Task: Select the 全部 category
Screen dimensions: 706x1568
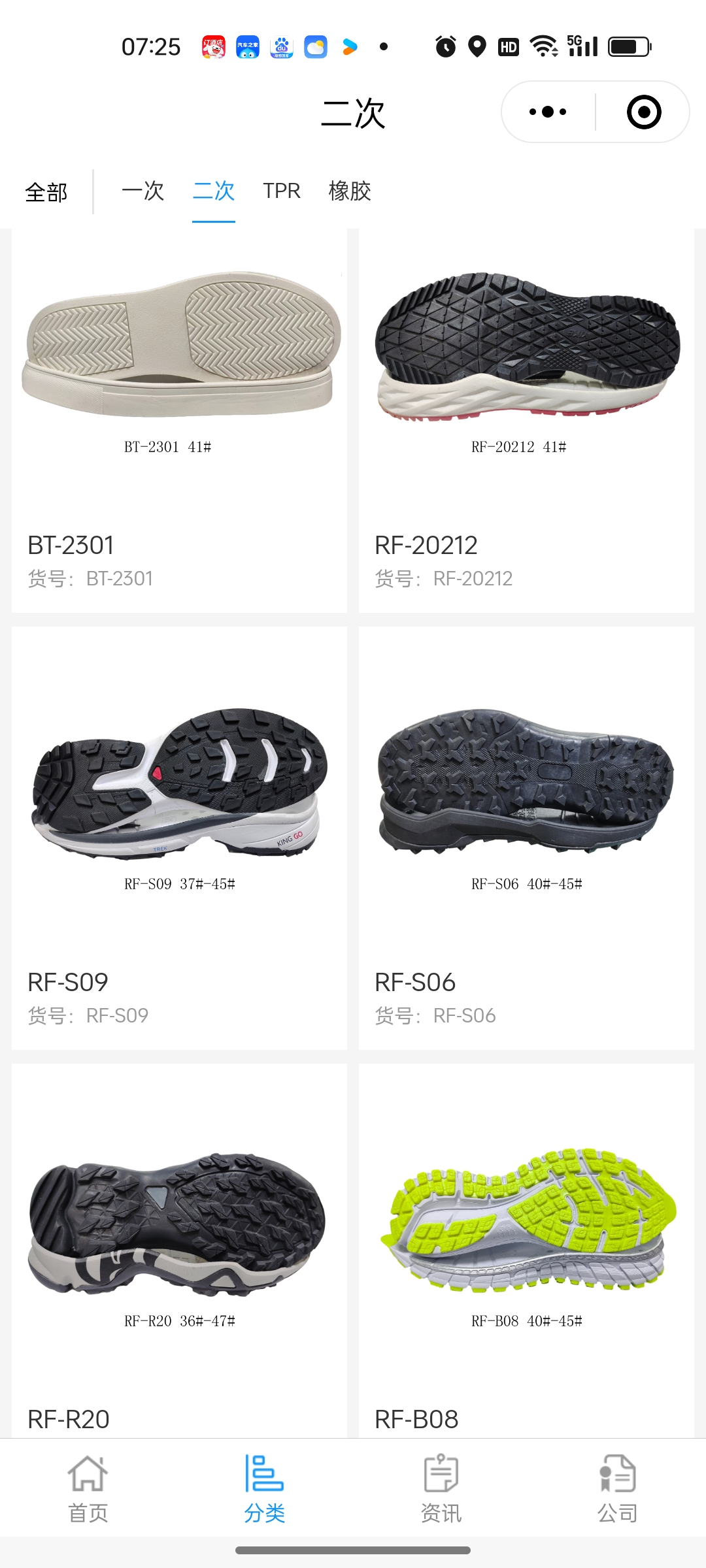Action: (x=46, y=192)
